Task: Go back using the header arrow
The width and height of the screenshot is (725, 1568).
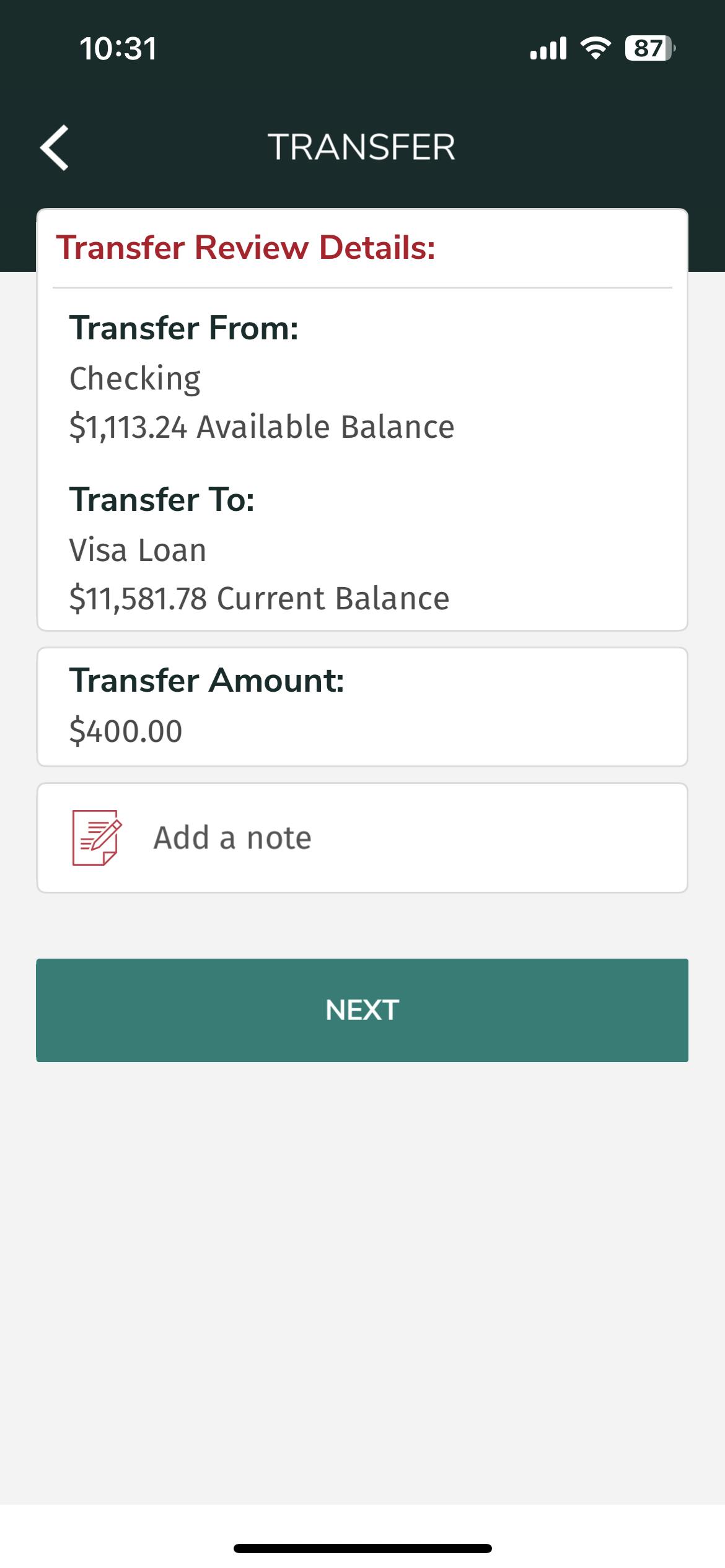Action: (x=55, y=147)
